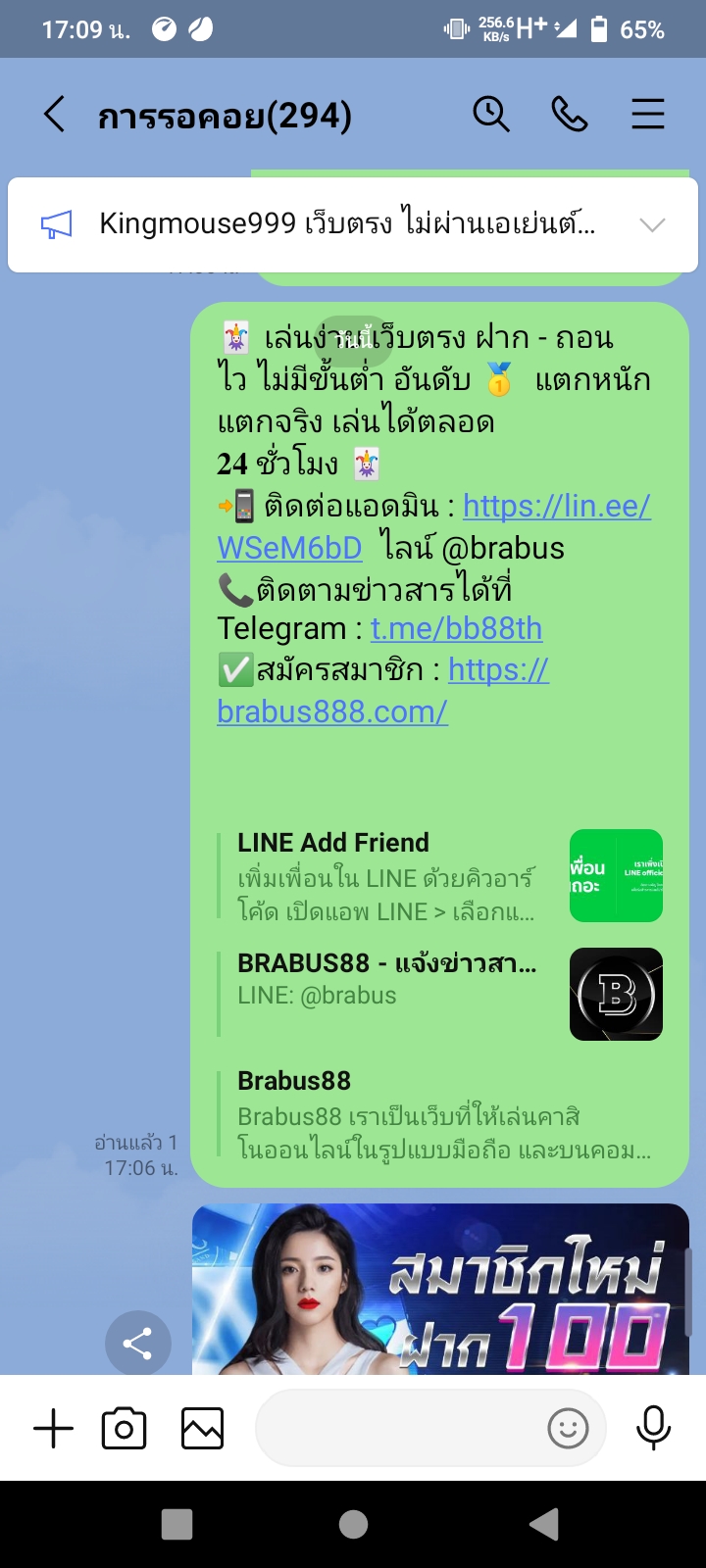Viewport: 706px width, 1568px height.
Task: Record a voice message with the microphone
Action: pos(653,1428)
